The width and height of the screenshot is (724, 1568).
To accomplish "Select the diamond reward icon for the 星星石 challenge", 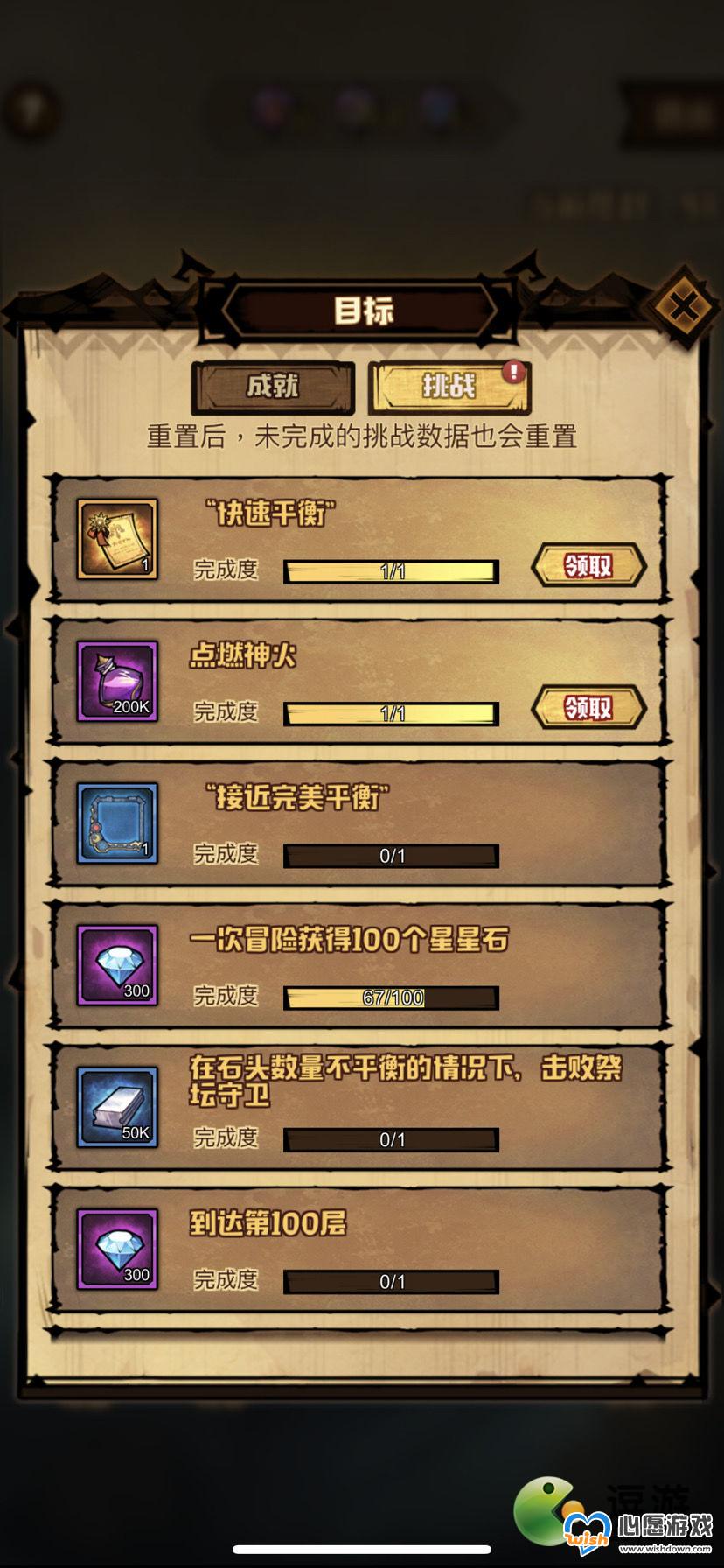I will pyautogui.click(x=116, y=965).
